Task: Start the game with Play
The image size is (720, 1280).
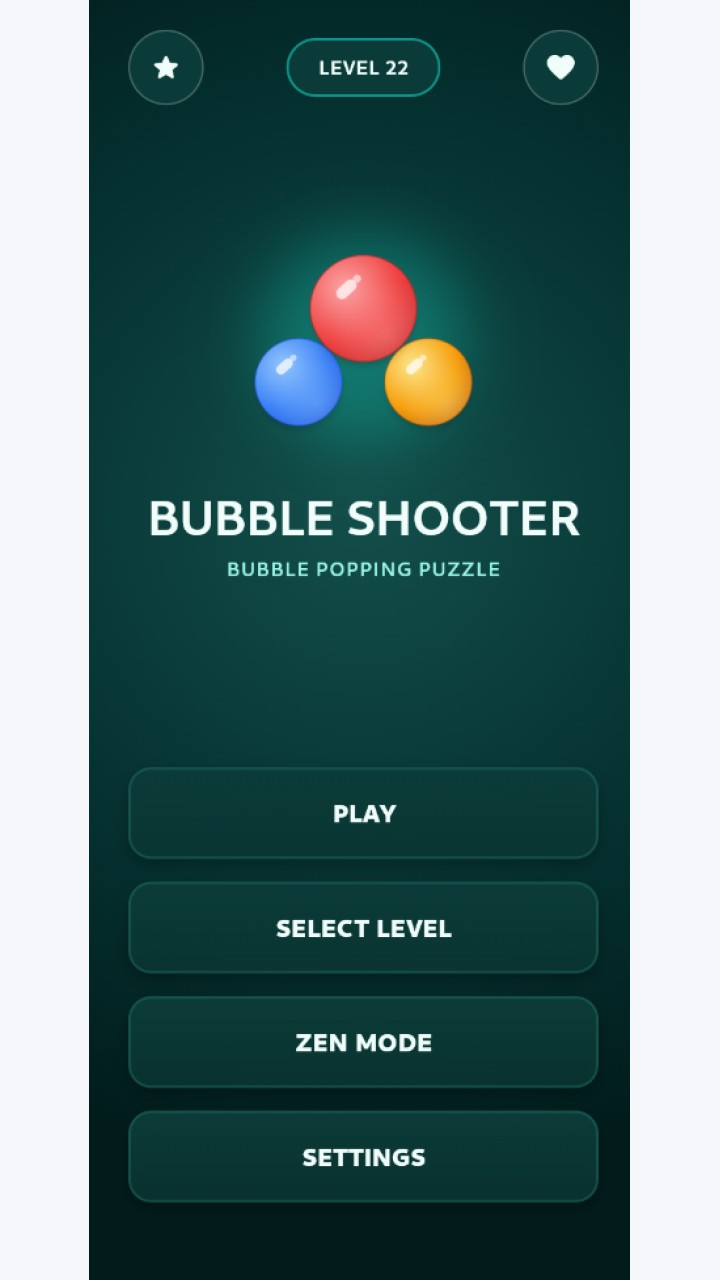Action: [x=363, y=813]
